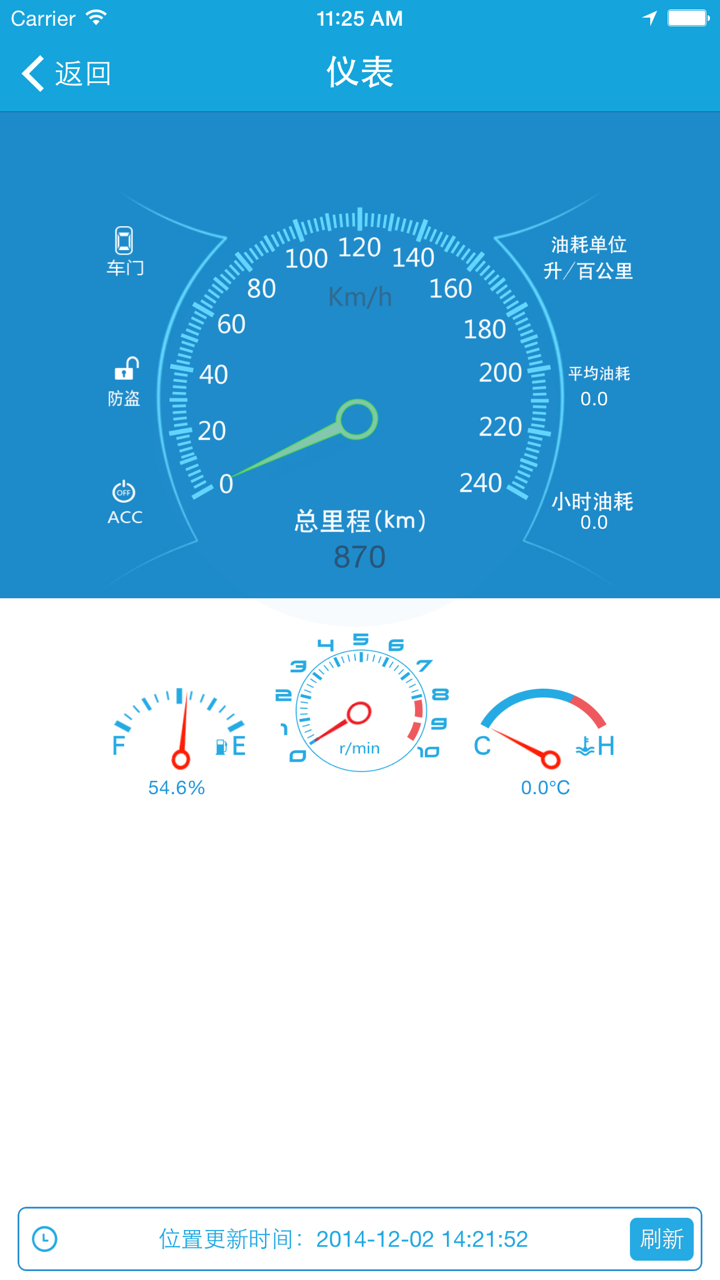The width and height of the screenshot is (720, 1280).
Task: Toggle the ACC ignition indicator
Action: [124, 500]
